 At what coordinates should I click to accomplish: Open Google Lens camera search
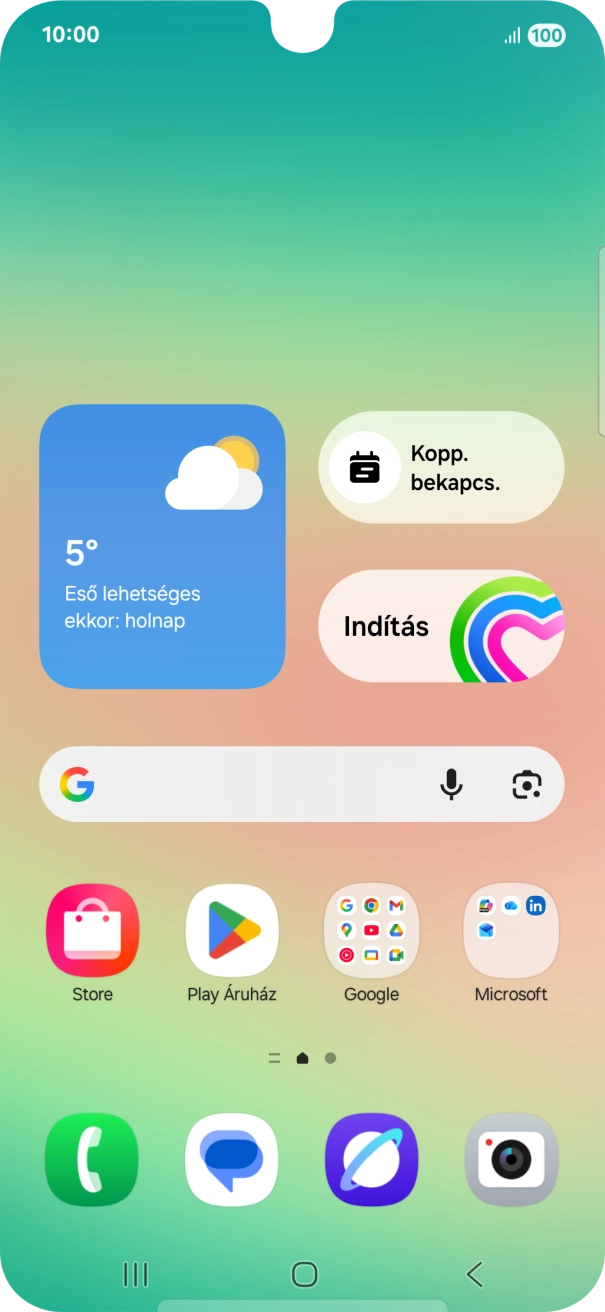coord(527,785)
